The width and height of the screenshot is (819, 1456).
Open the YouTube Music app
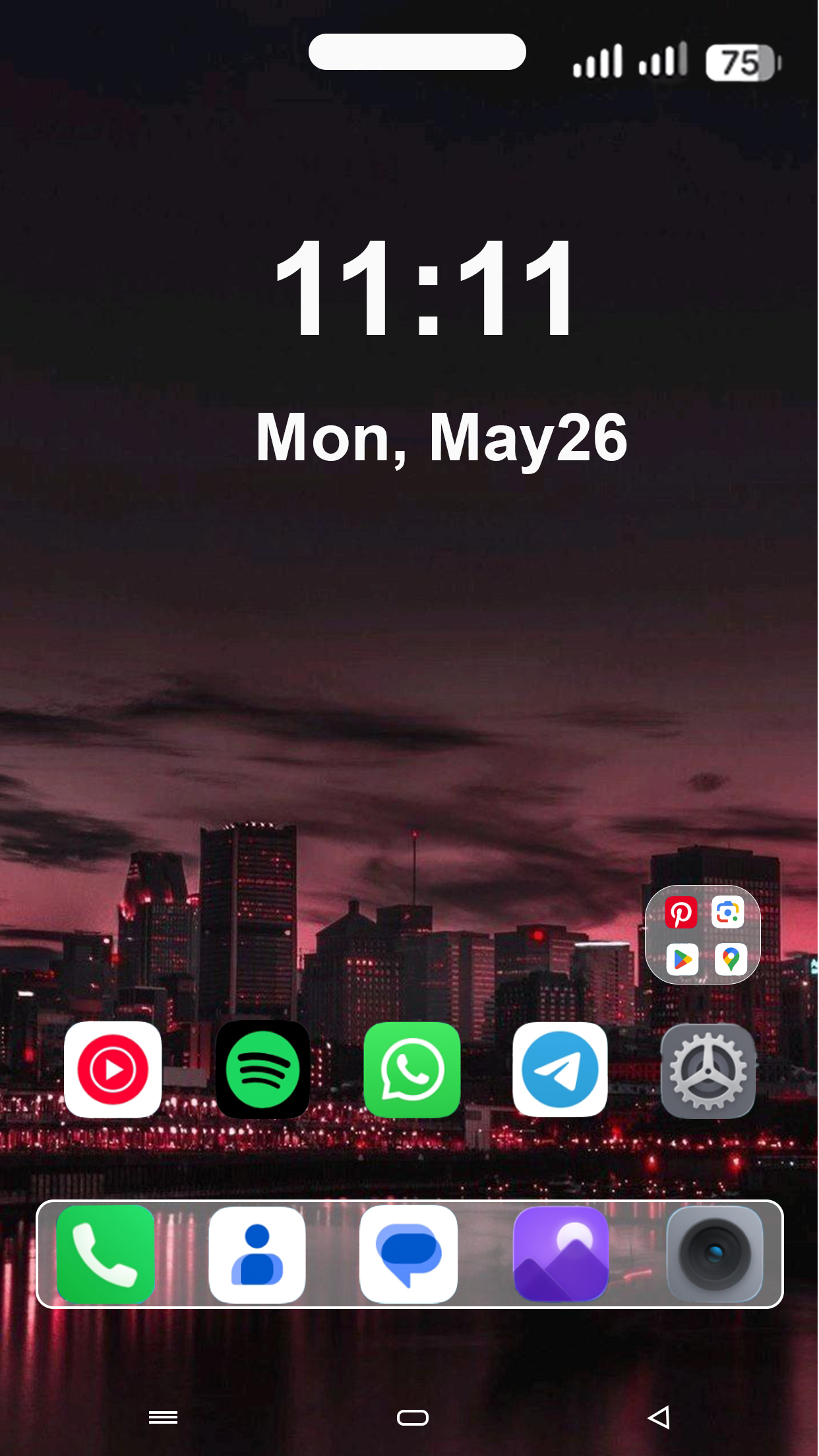point(113,1069)
